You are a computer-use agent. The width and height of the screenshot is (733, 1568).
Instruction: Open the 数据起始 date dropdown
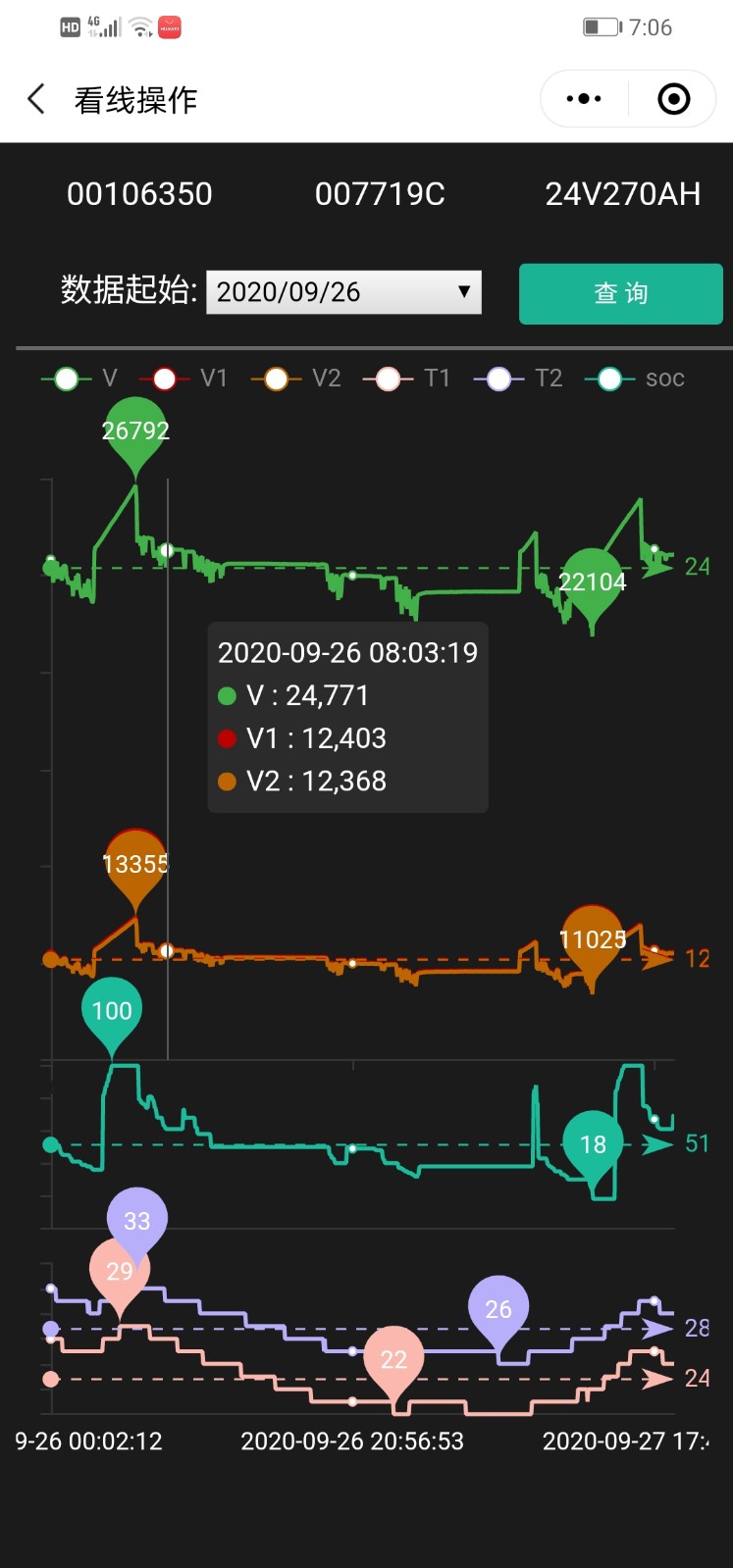(343, 292)
